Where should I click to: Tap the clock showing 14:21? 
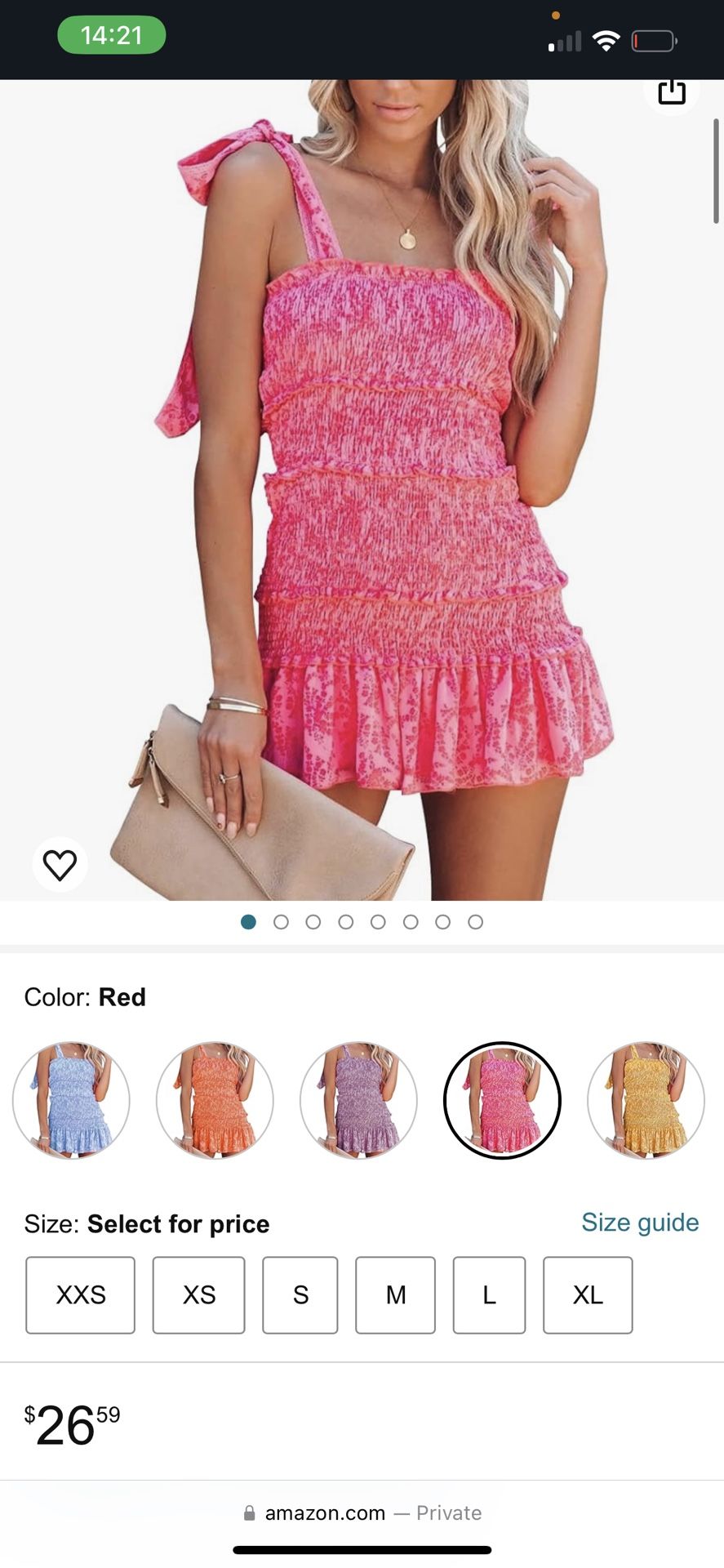tap(111, 36)
